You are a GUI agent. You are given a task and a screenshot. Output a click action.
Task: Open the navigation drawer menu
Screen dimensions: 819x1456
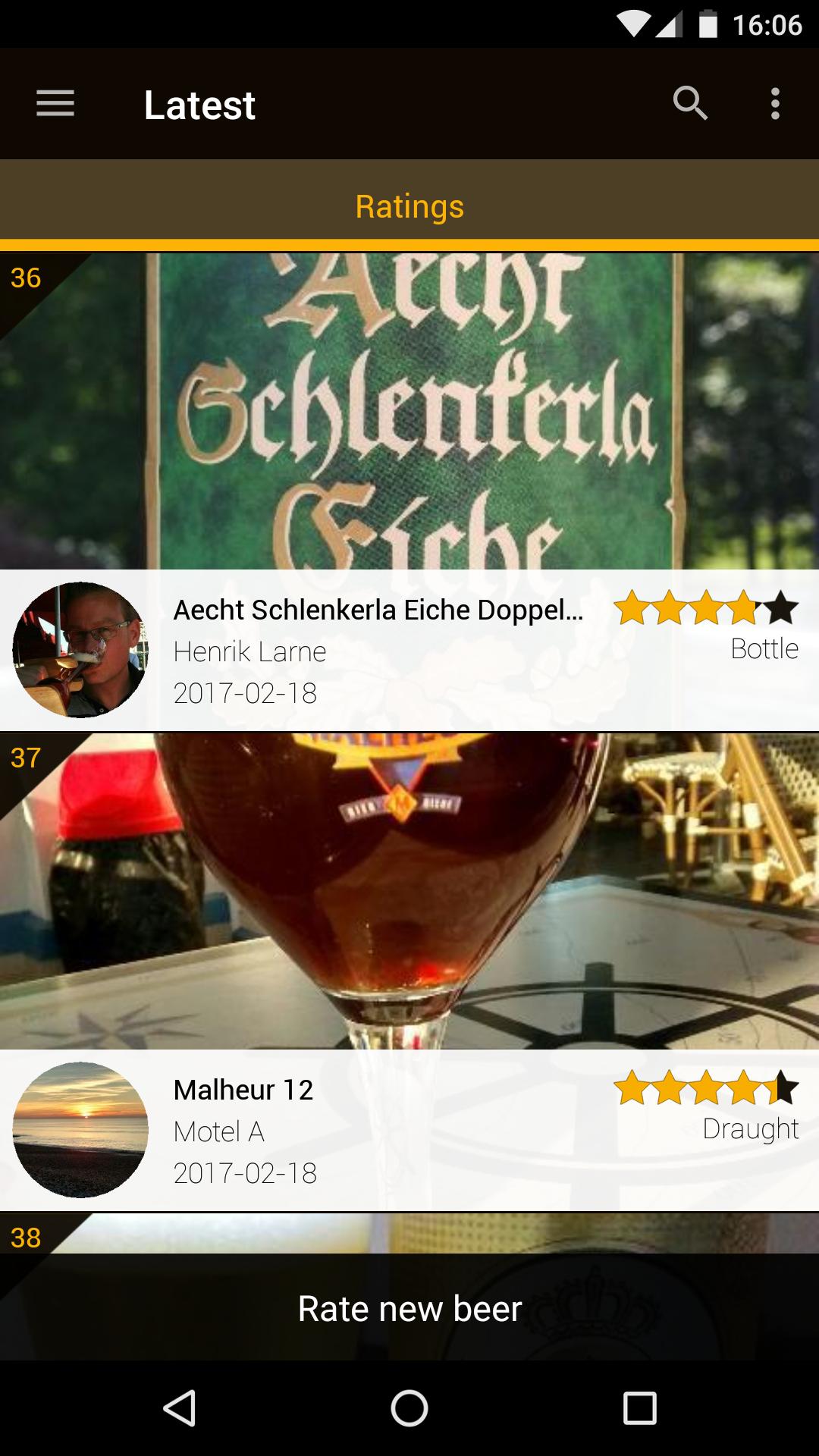point(55,104)
